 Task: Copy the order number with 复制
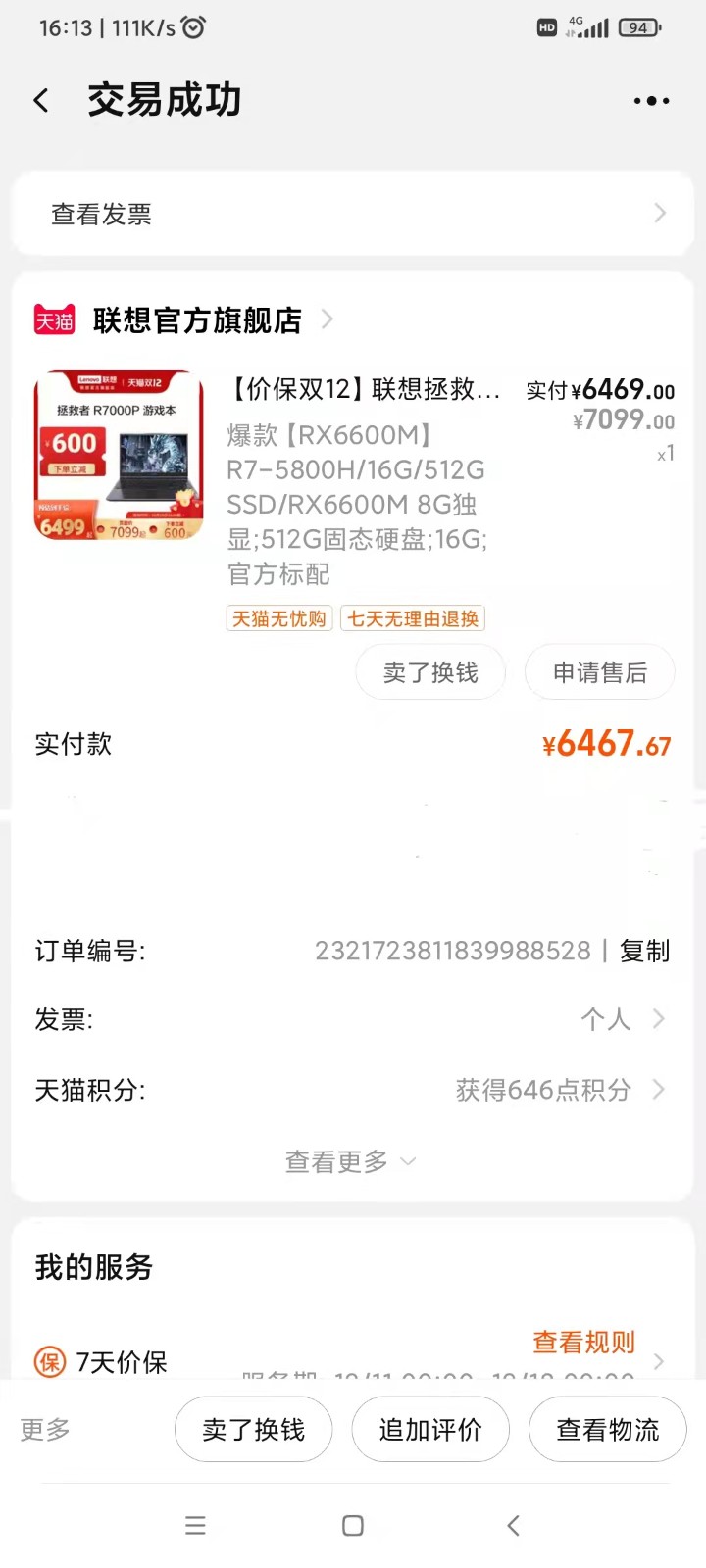(644, 951)
